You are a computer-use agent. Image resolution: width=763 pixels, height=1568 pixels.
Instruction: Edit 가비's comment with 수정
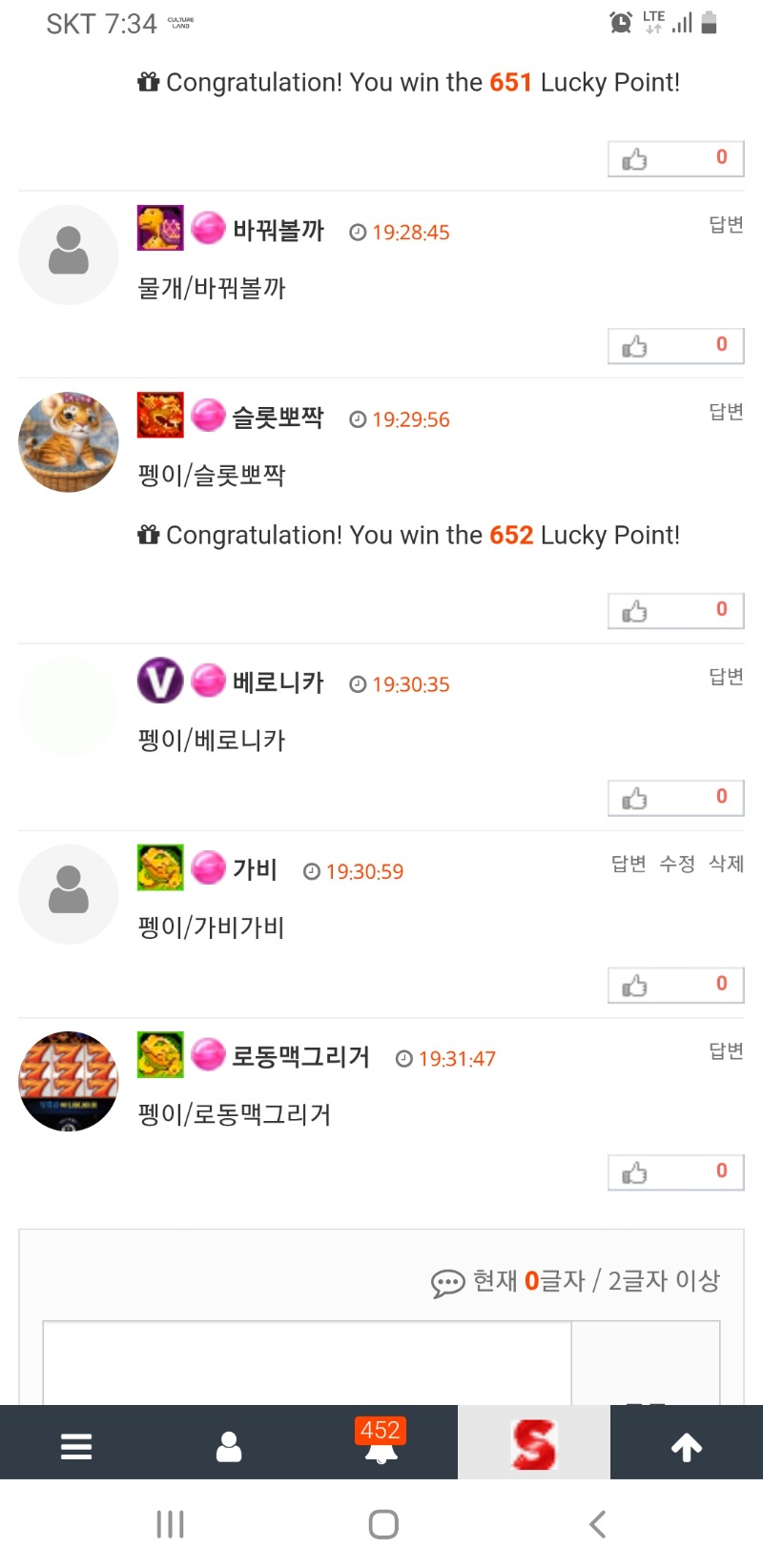[x=677, y=864]
